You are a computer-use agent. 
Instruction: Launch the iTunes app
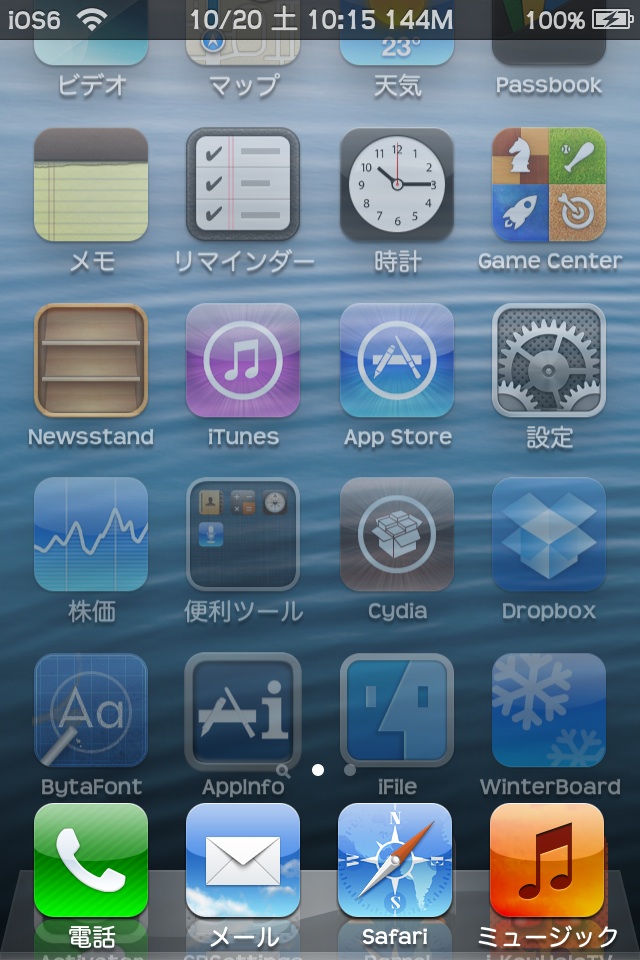pos(243,361)
